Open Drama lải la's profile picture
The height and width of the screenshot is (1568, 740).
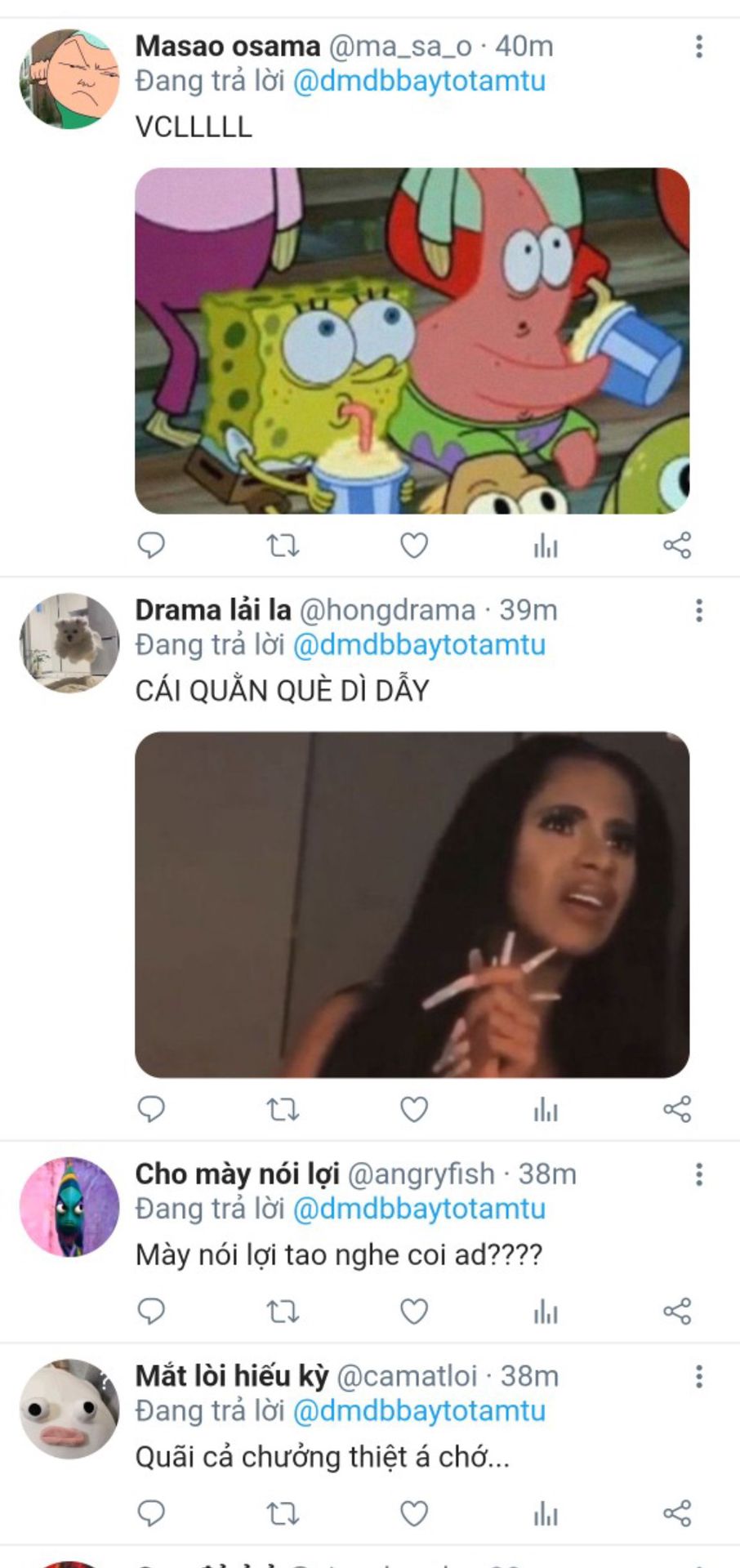click(69, 643)
